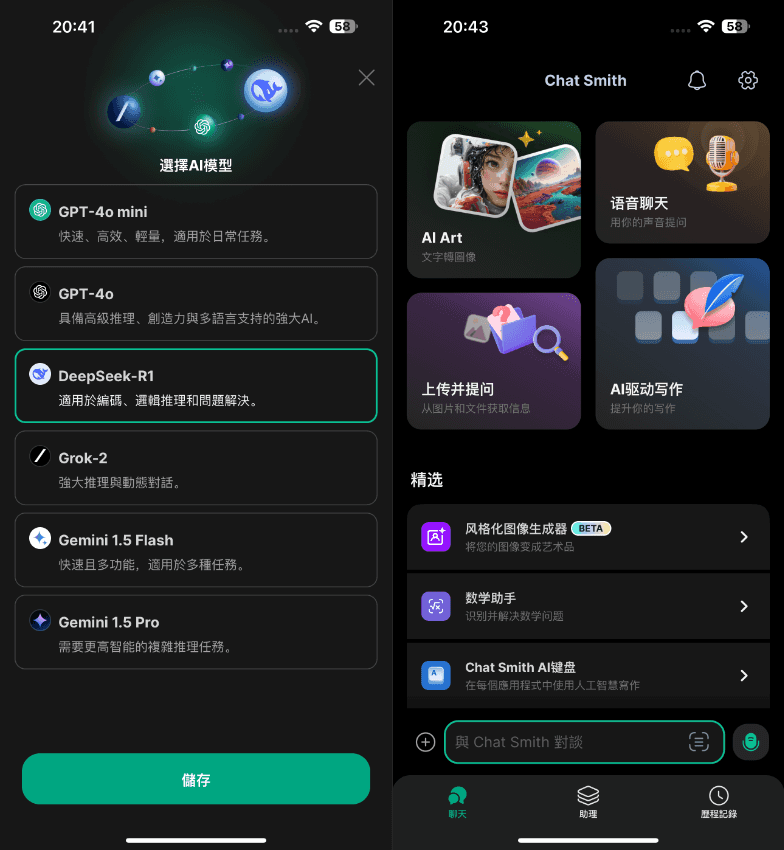Image resolution: width=784 pixels, height=850 pixels.
Task: Select the Gemini 1.5 Pro model
Action: click(196, 632)
